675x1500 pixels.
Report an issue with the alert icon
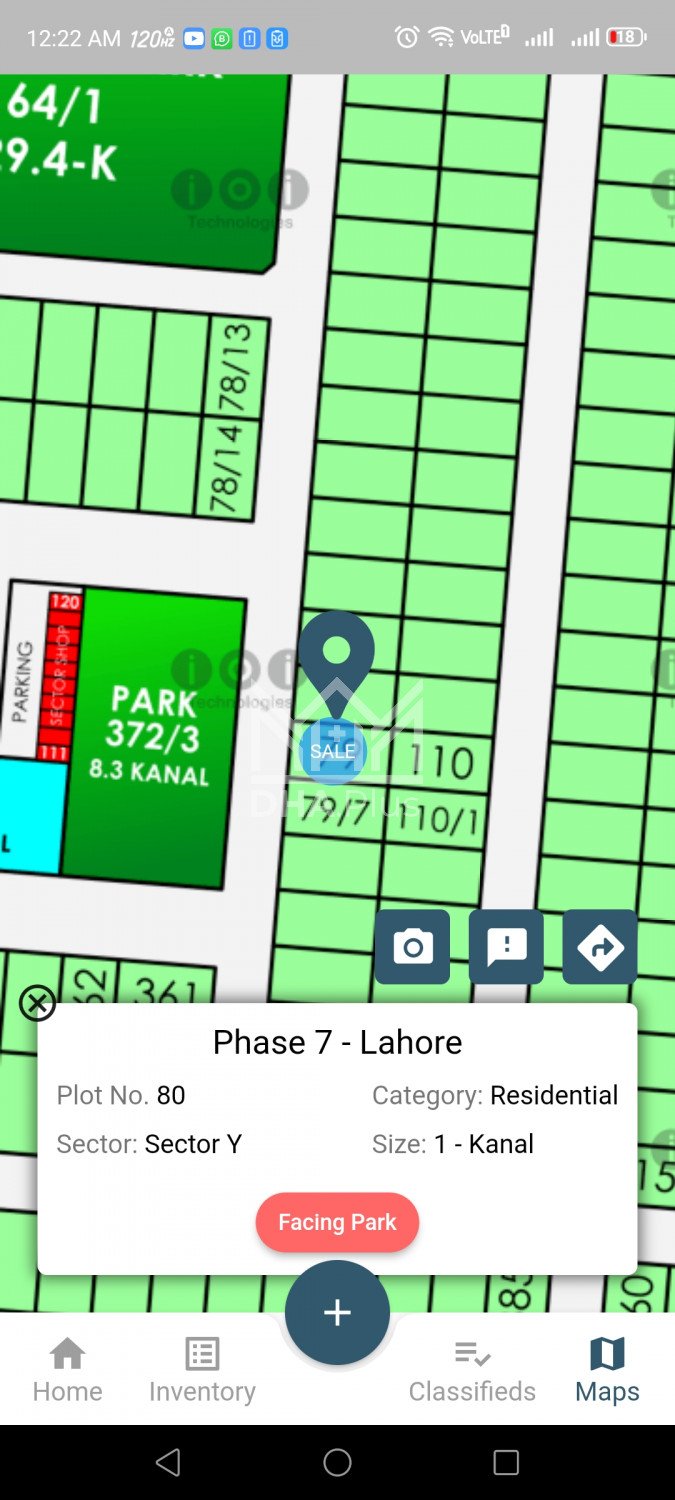pyautogui.click(x=506, y=946)
